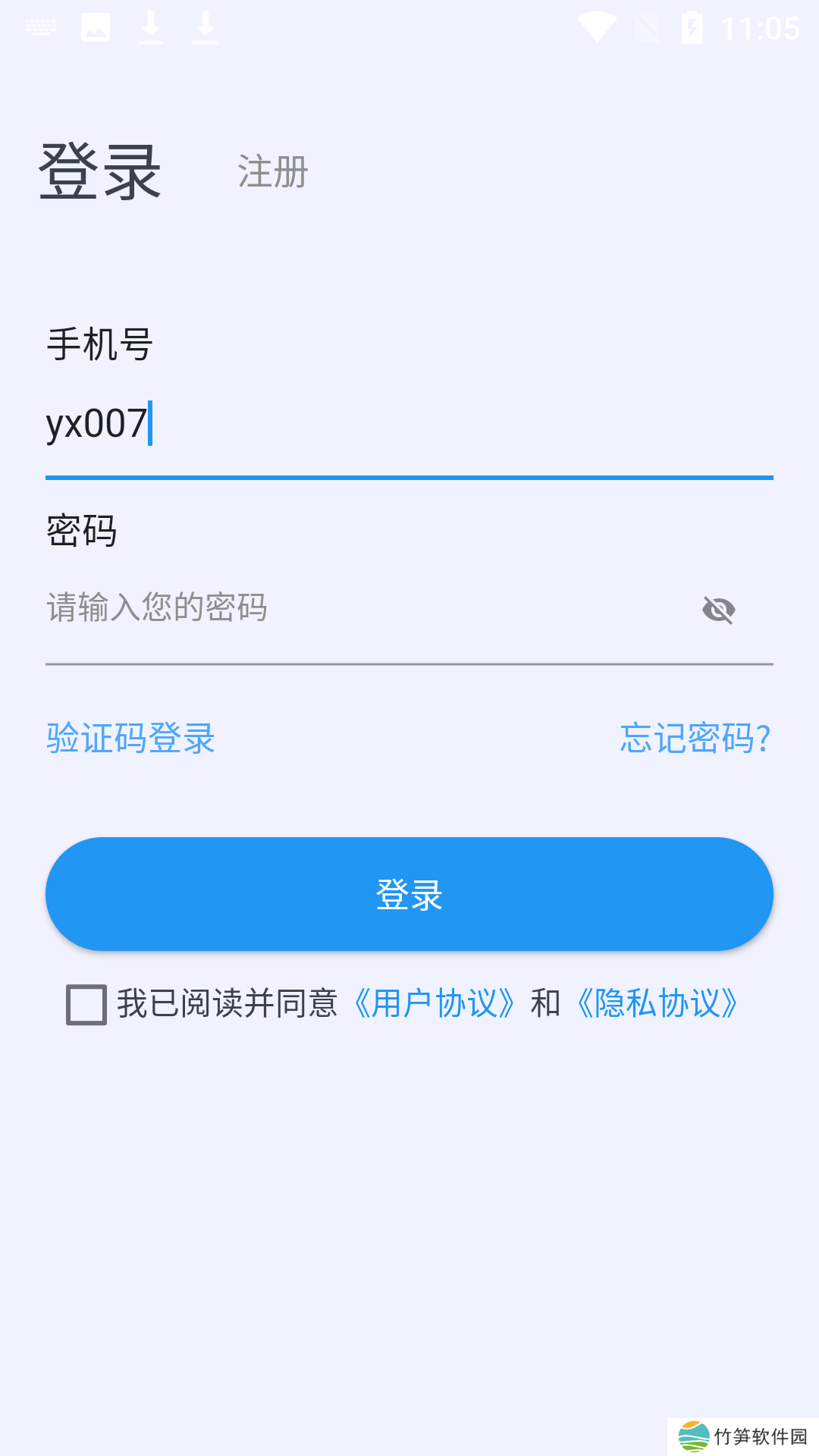819x1456 pixels.
Task: Toggle password visibility eye icon
Action: (718, 610)
